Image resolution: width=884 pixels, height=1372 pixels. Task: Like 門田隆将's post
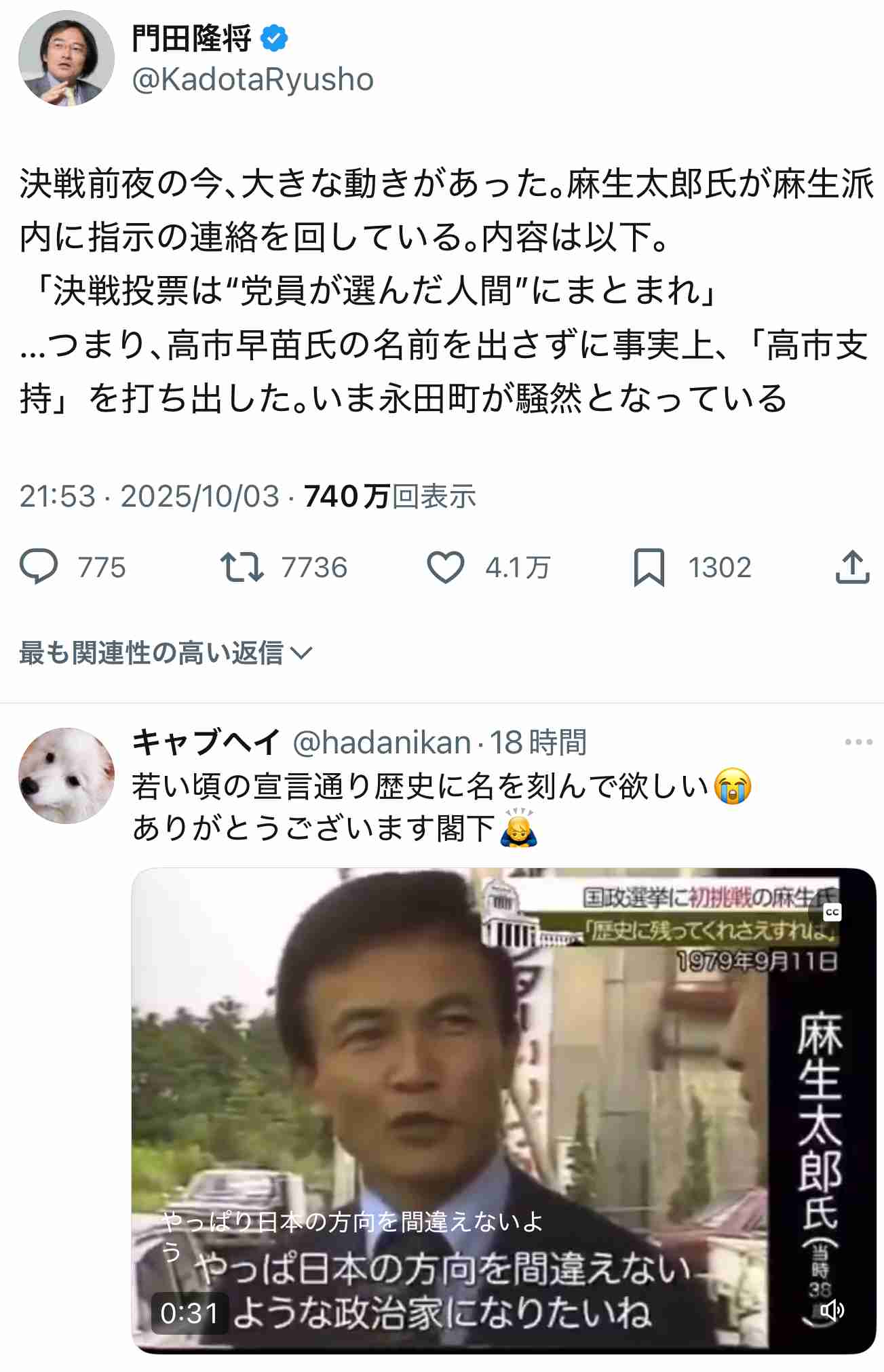446,567
